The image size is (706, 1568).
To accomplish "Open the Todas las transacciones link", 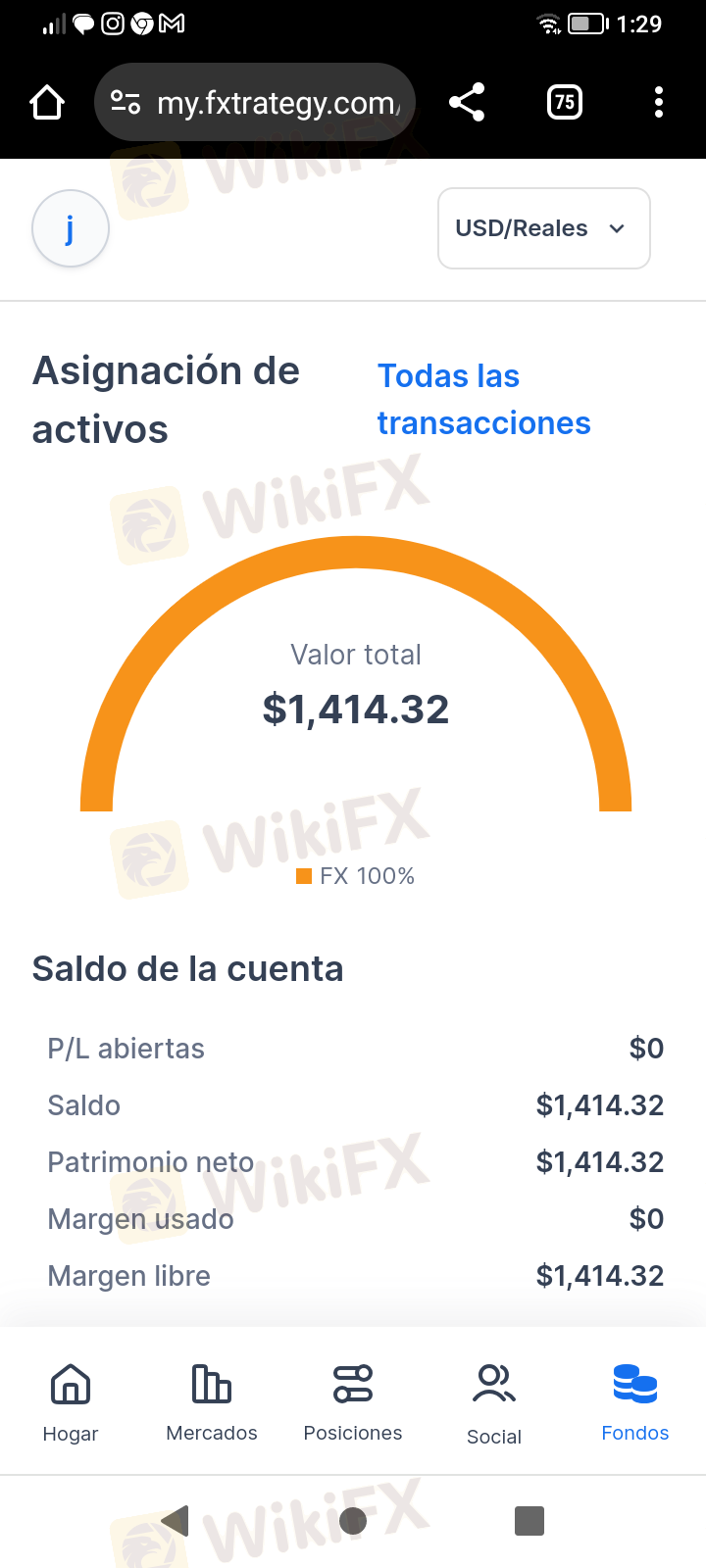I will pos(484,400).
